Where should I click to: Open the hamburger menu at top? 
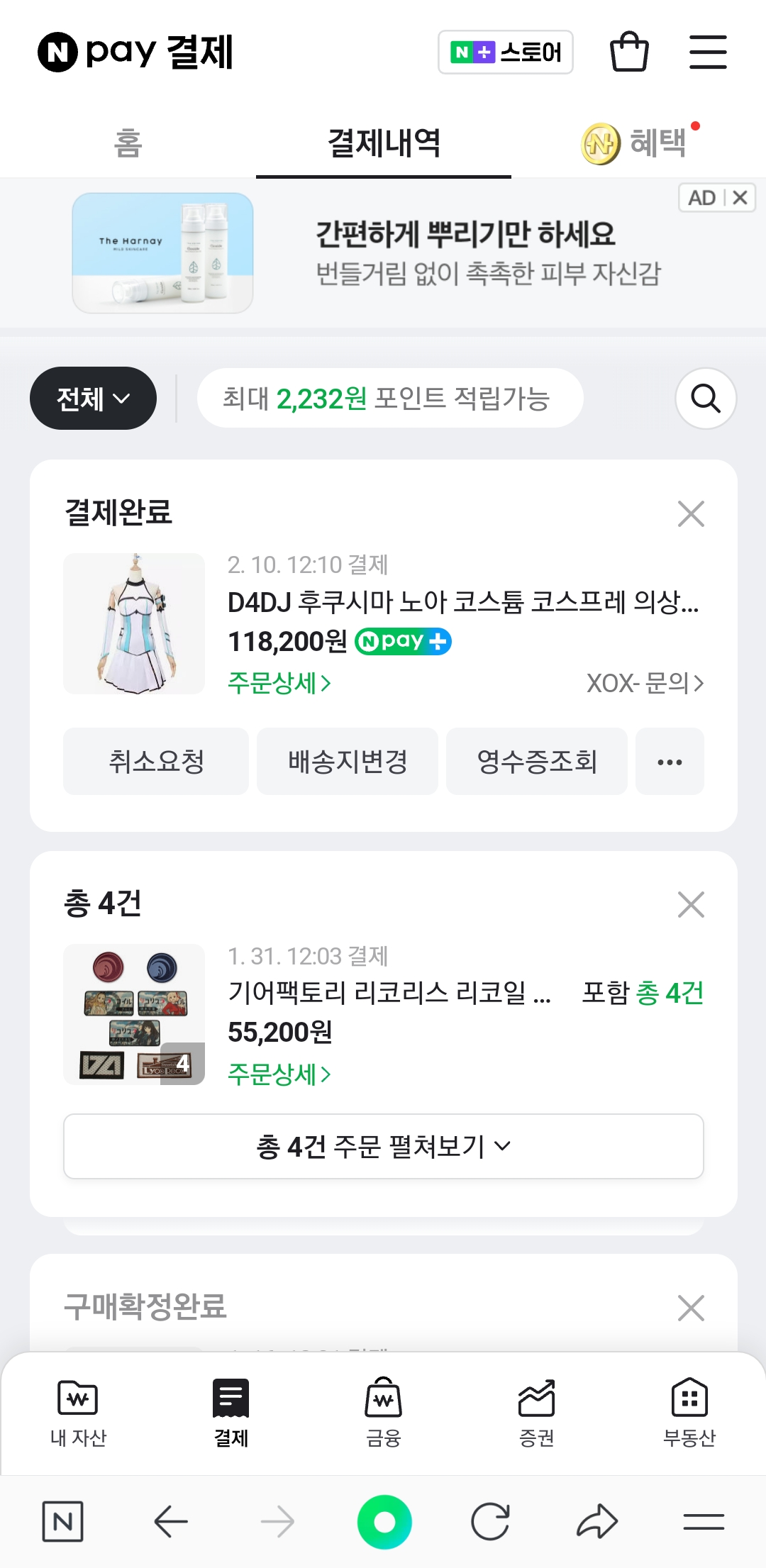coord(708,52)
